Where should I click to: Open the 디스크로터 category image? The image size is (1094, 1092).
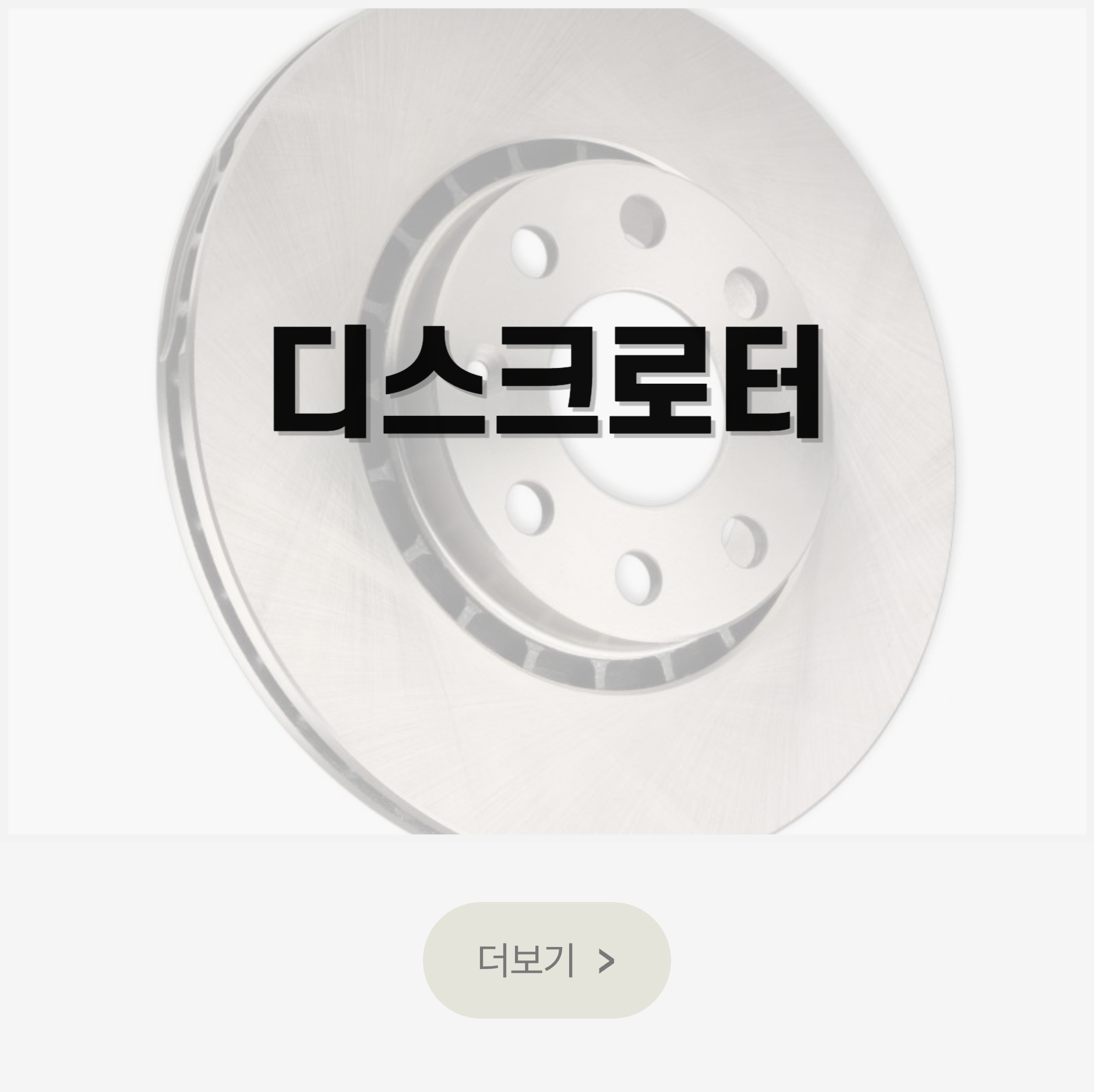[x=546, y=419]
